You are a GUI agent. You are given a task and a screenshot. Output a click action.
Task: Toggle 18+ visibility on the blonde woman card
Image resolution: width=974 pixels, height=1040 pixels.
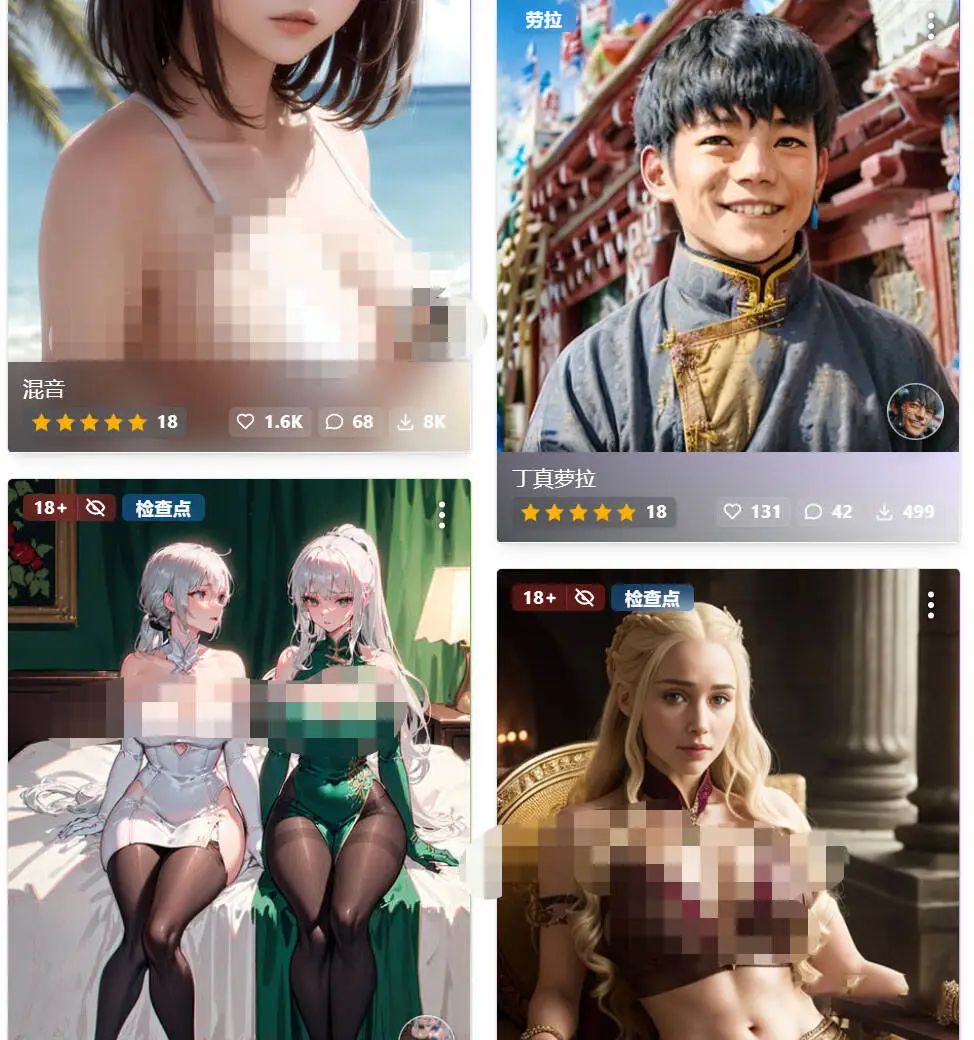coord(585,598)
